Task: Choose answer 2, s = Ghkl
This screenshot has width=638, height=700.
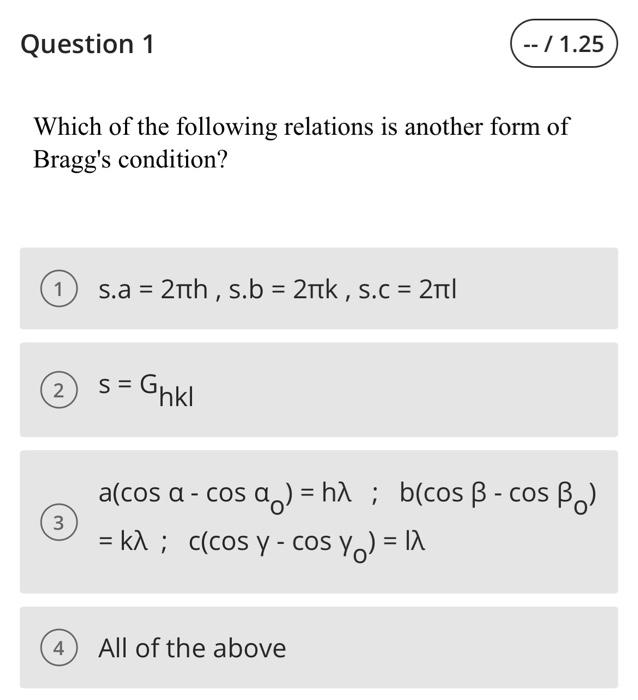Action: click(59, 390)
